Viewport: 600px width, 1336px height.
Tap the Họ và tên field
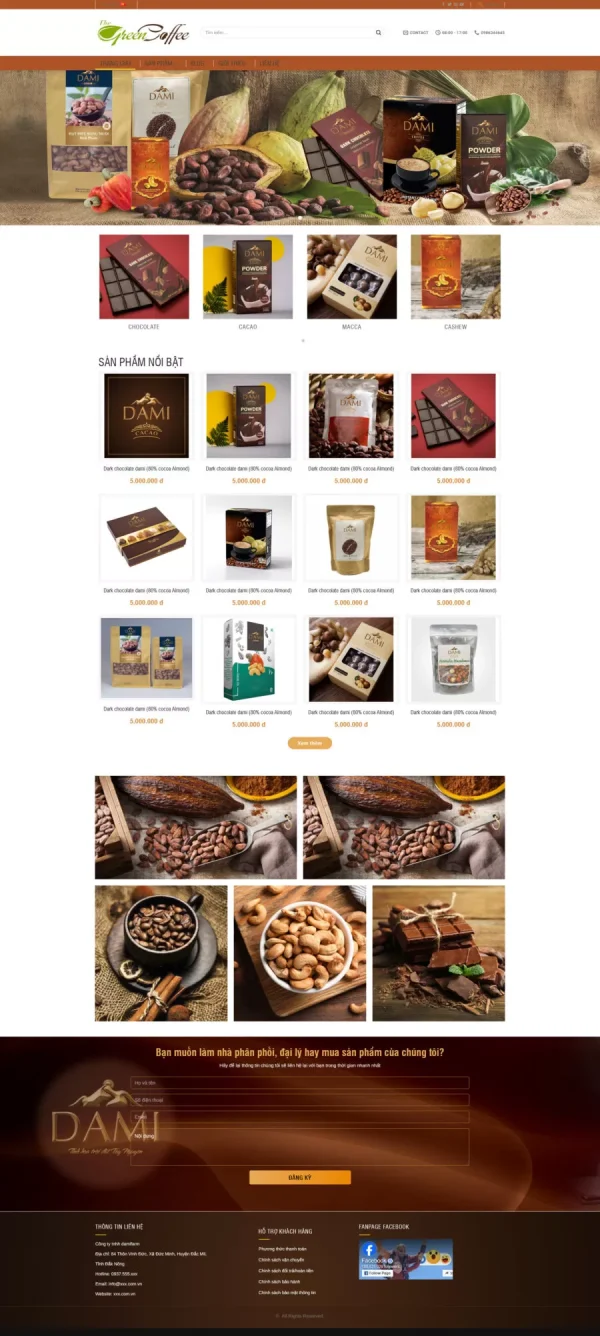click(x=300, y=1083)
